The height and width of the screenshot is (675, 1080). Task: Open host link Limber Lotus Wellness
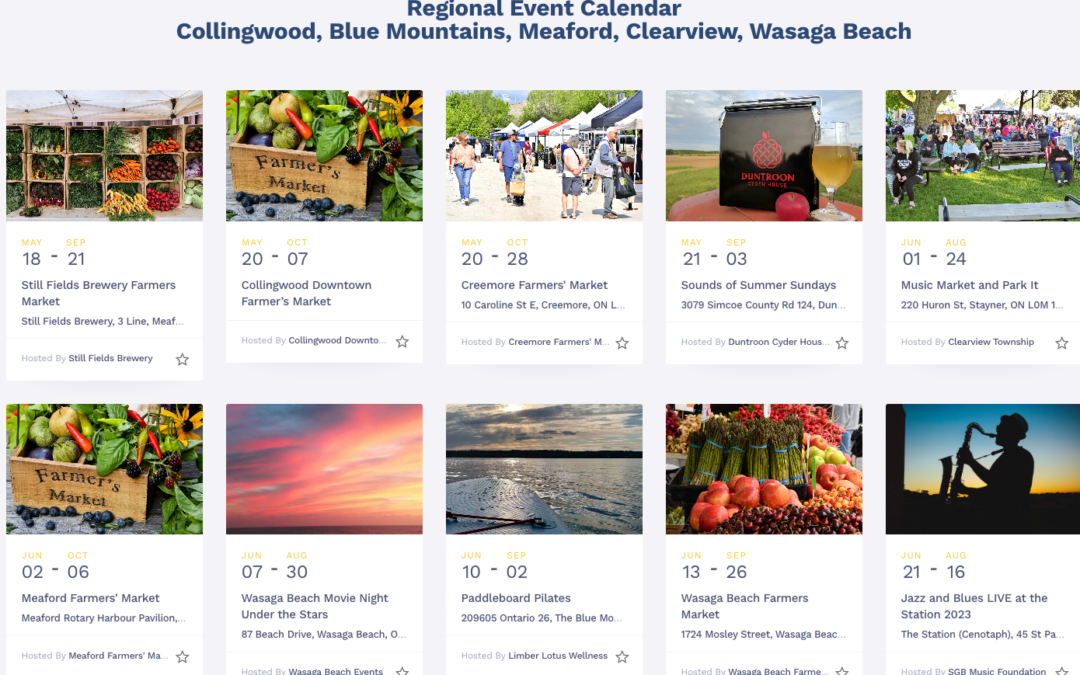(558, 656)
